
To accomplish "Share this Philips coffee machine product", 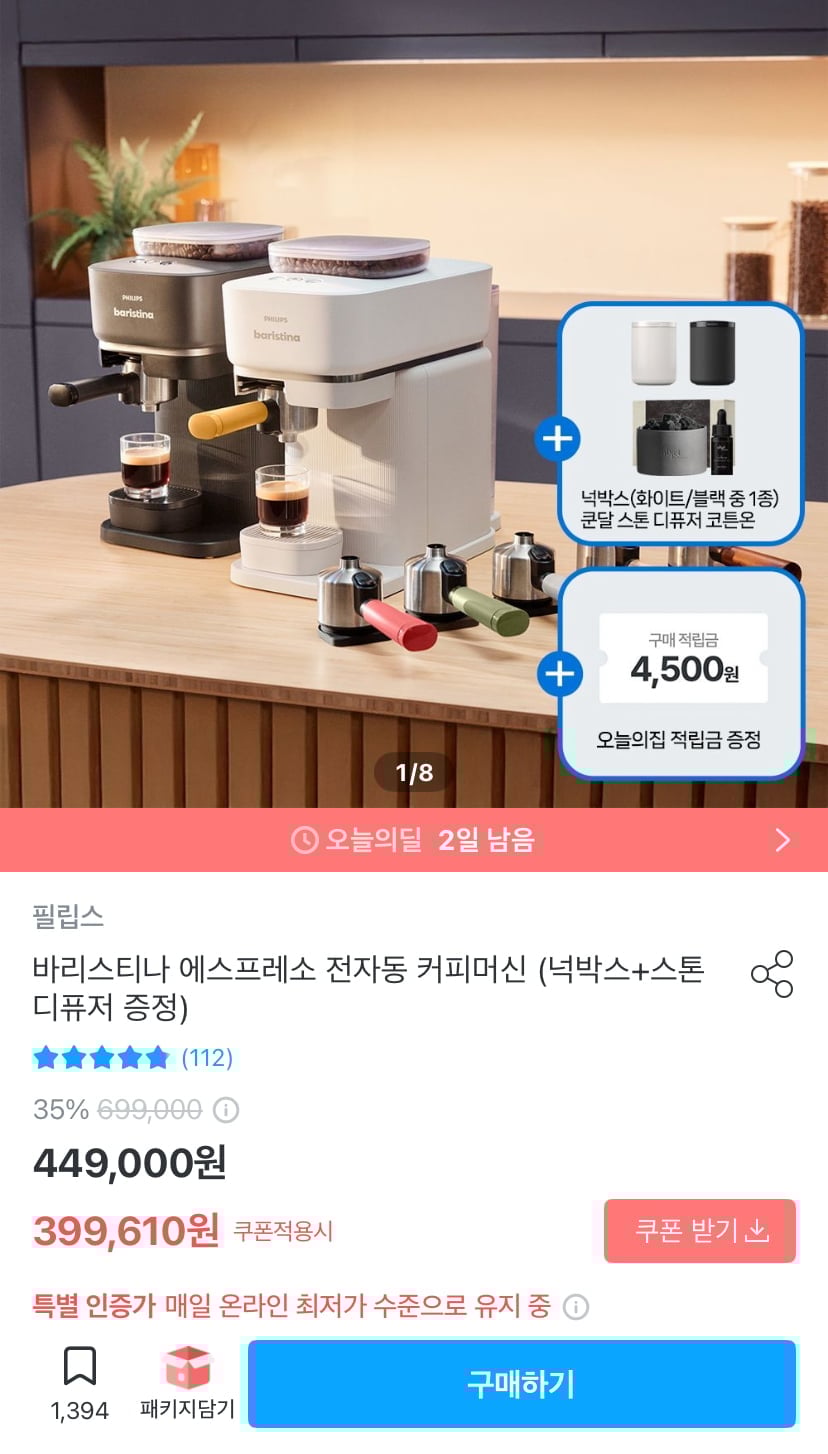I will click(x=771, y=974).
